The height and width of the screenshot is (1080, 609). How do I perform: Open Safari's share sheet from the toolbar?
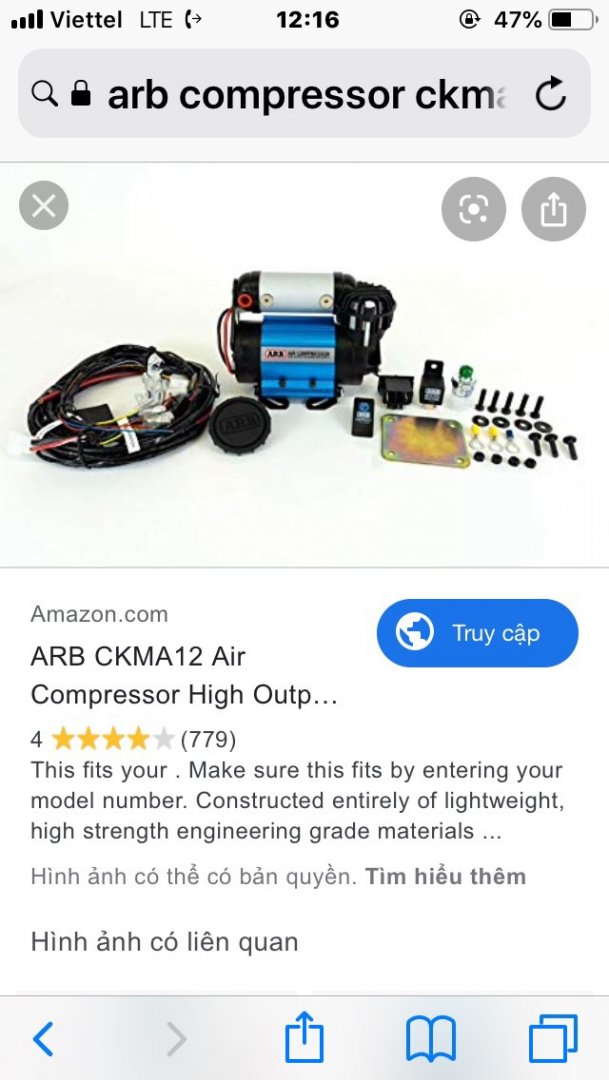coord(305,1038)
